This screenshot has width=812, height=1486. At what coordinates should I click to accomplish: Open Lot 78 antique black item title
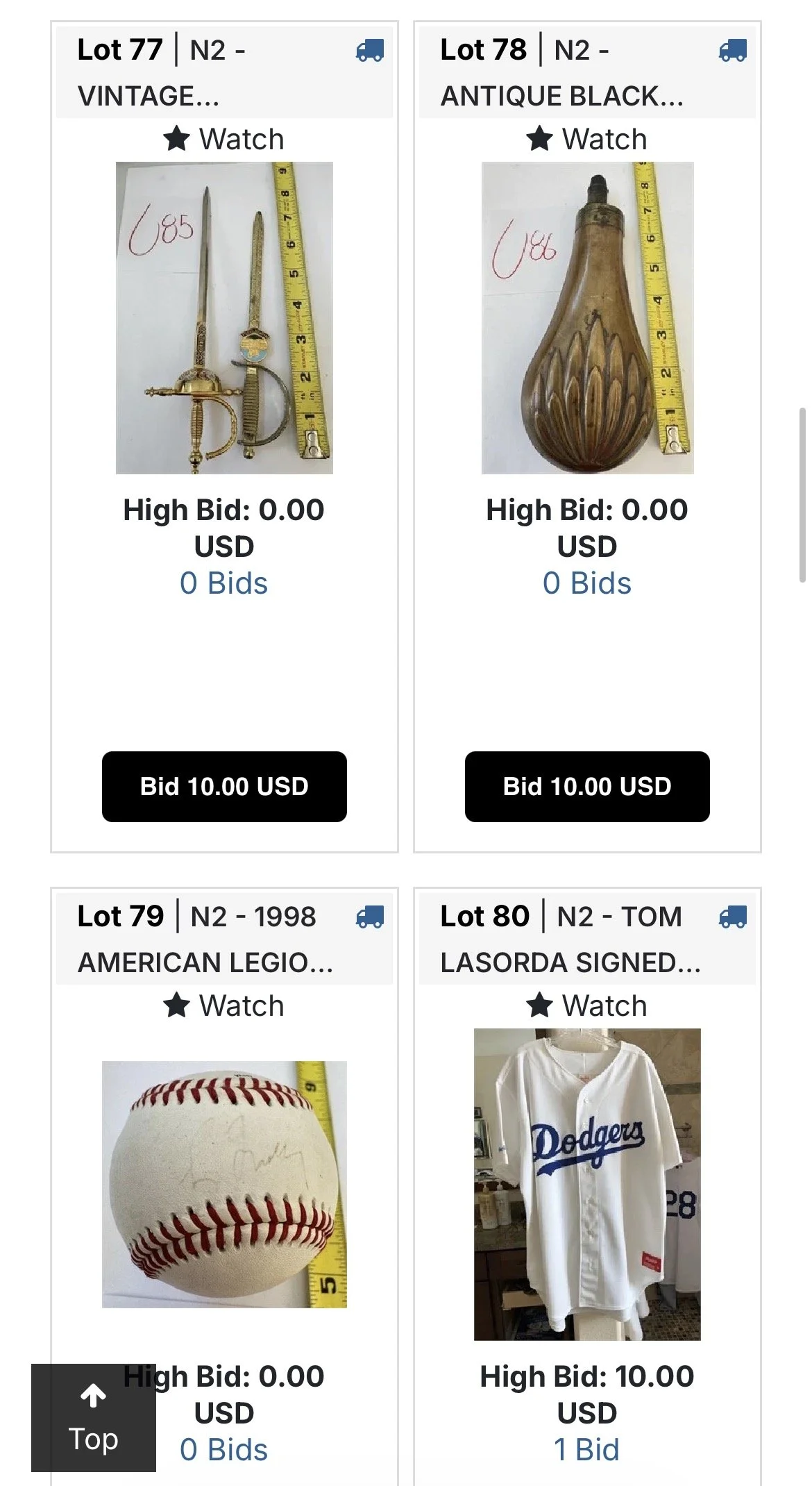[562, 73]
